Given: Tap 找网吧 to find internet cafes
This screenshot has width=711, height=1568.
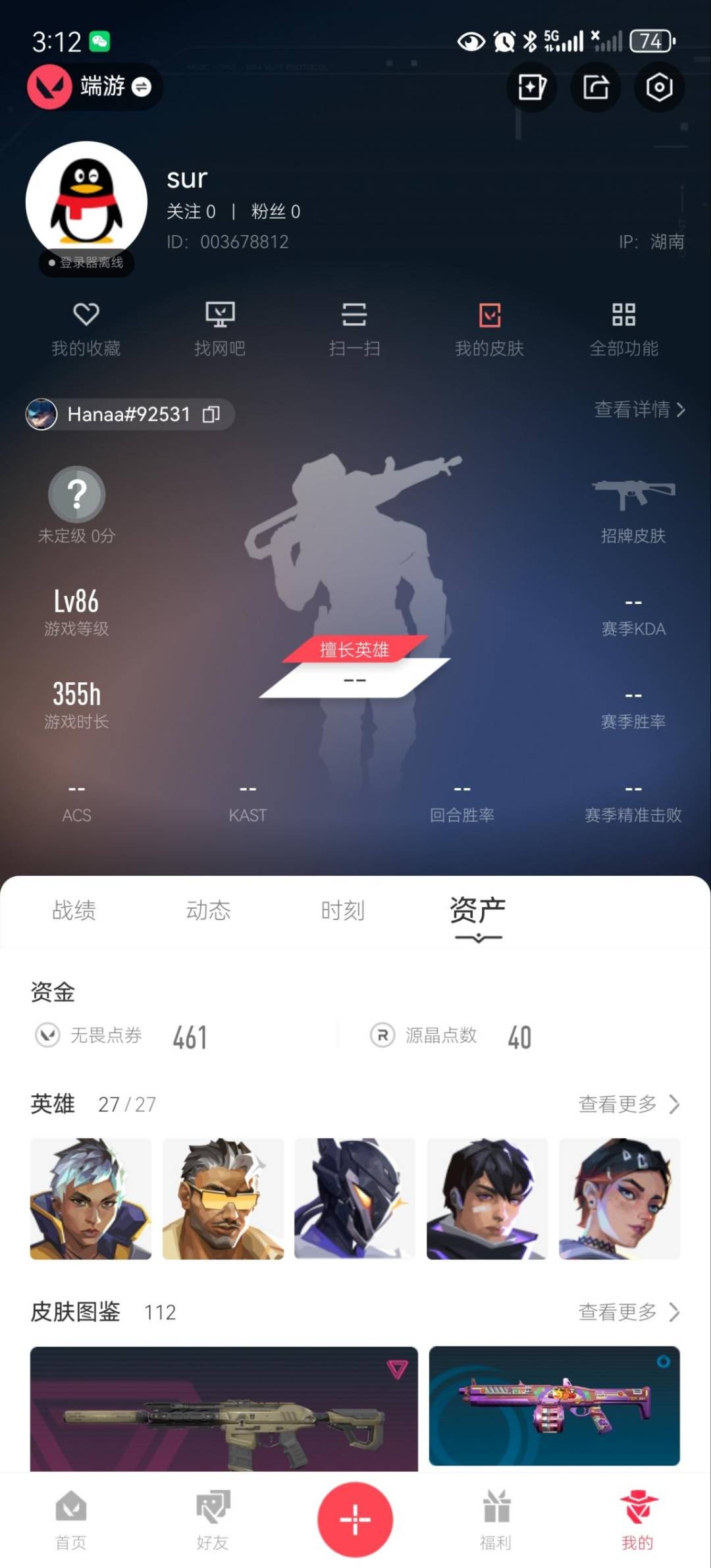Looking at the screenshot, I should pyautogui.click(x=220, y=328).
